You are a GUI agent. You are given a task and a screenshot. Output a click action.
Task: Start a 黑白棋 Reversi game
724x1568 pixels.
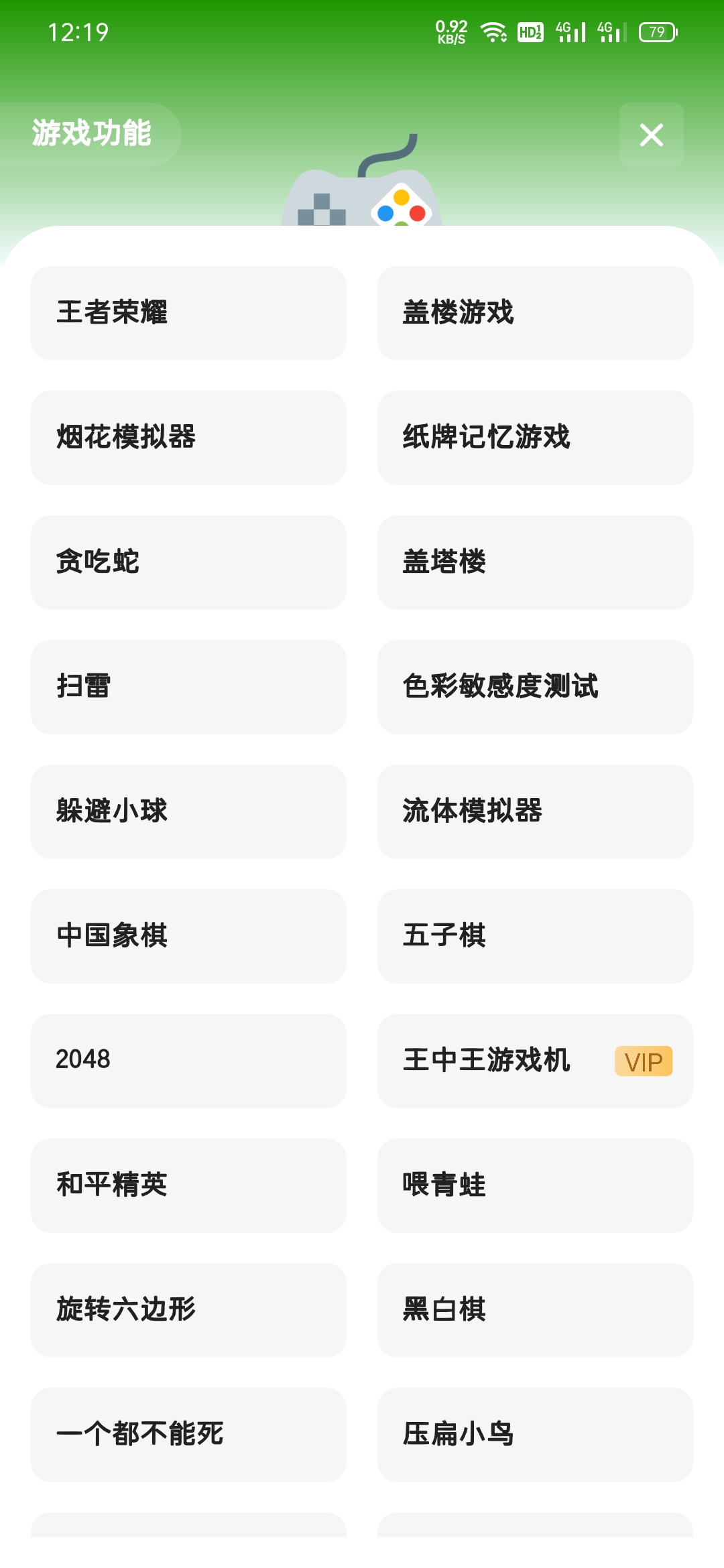coord(535,1311)
